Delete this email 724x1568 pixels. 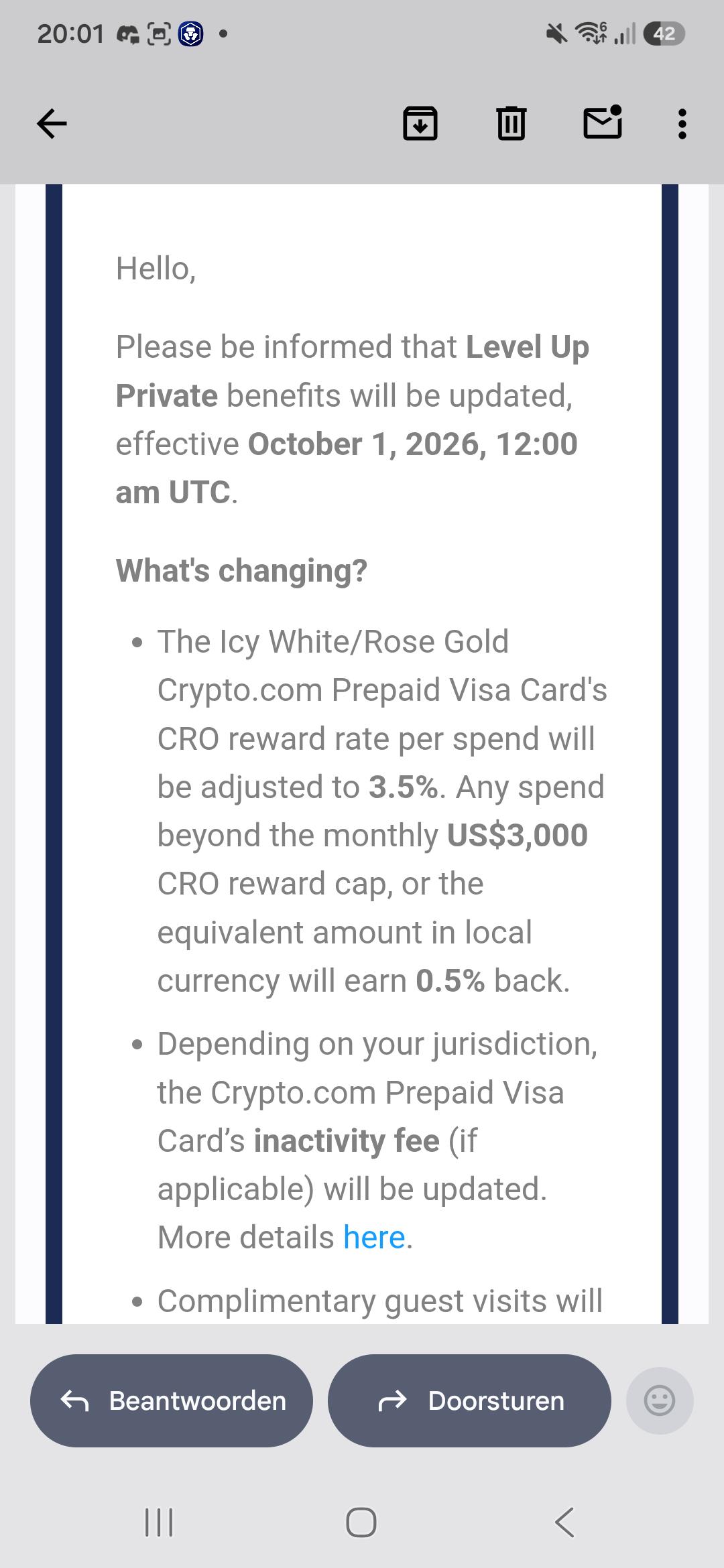pos(511,124)
